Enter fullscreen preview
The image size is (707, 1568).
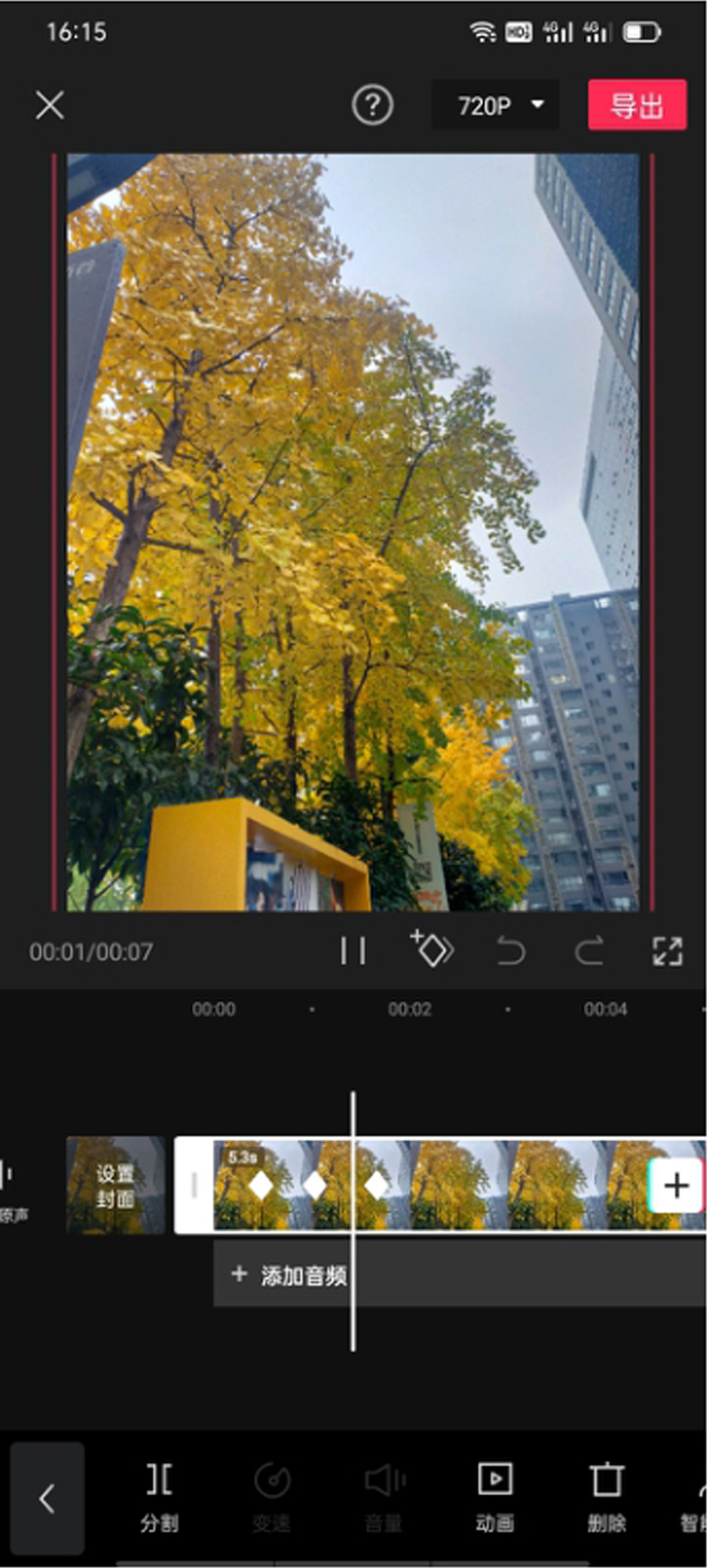667,951
